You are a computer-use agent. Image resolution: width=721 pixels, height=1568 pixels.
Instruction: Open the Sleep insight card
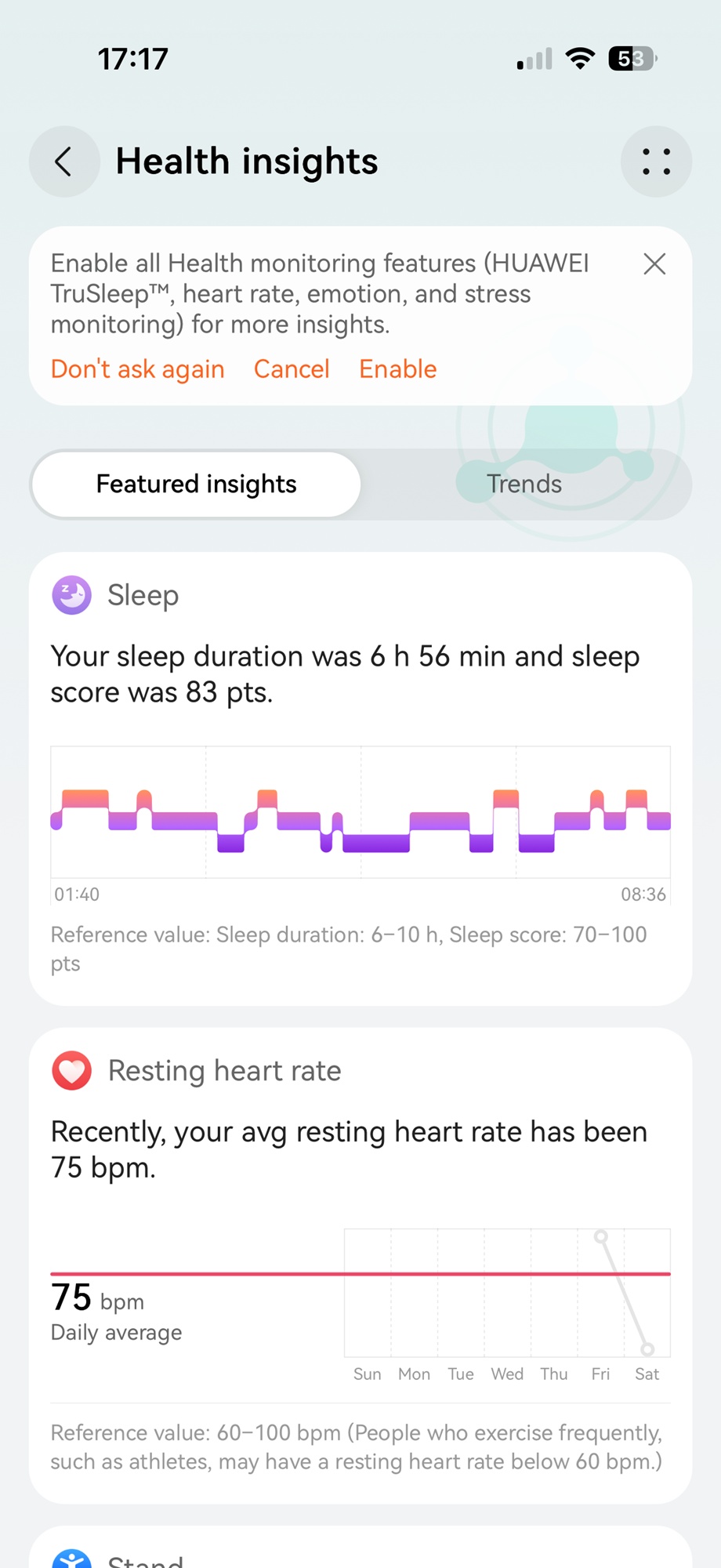click(360, 674)
